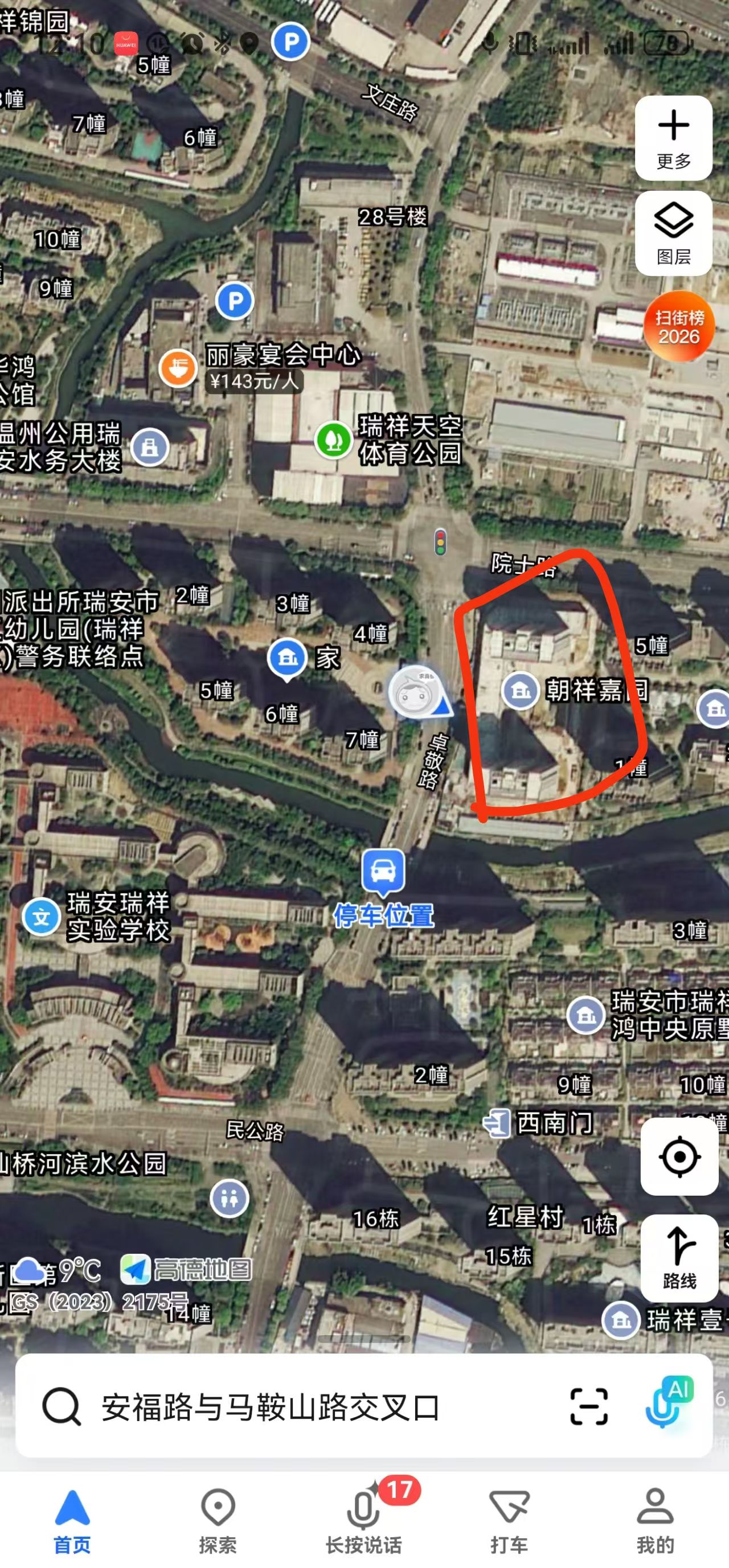This screenshot has width=729, height=1568.
Task: Open the 温州公用瑞安水务大楼 building marker
Action: point(150,448)
